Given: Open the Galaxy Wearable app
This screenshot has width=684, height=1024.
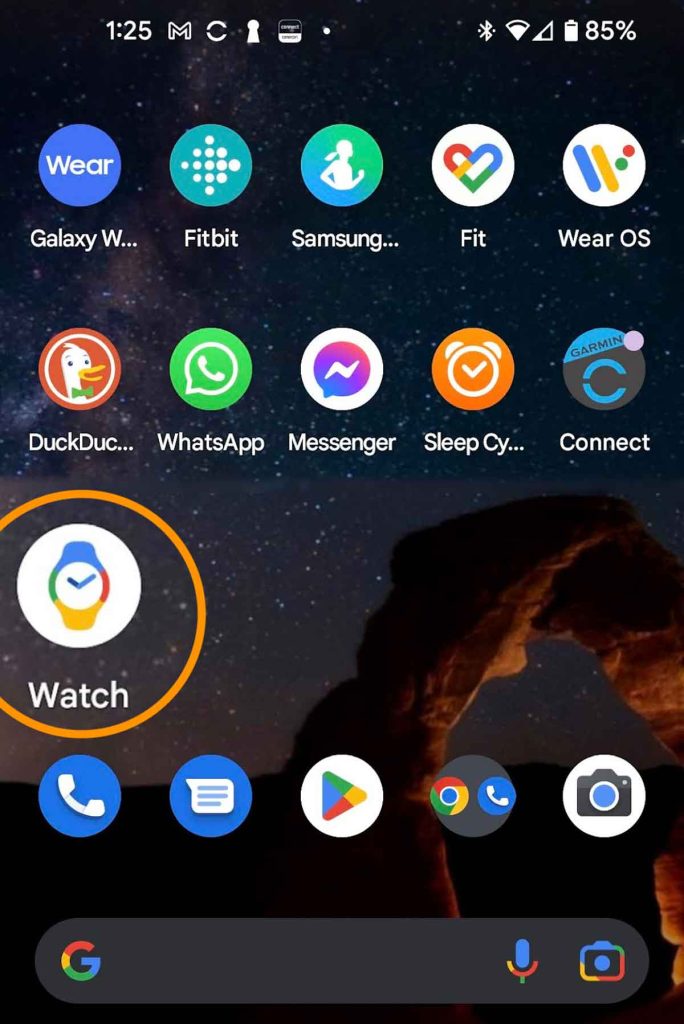Looking at the screenshot, I should (80, 166).
